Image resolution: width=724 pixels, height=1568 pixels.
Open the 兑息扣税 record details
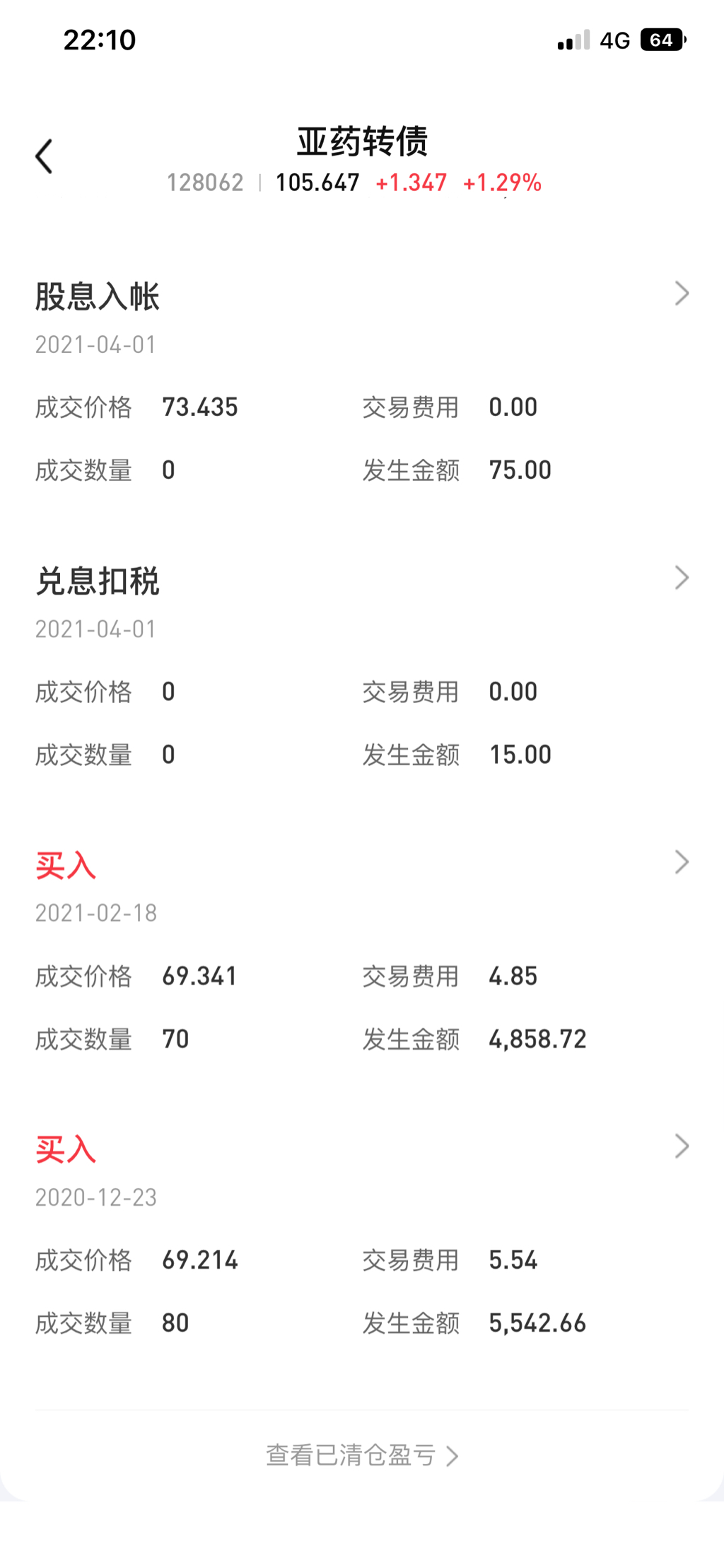(681, 578)
